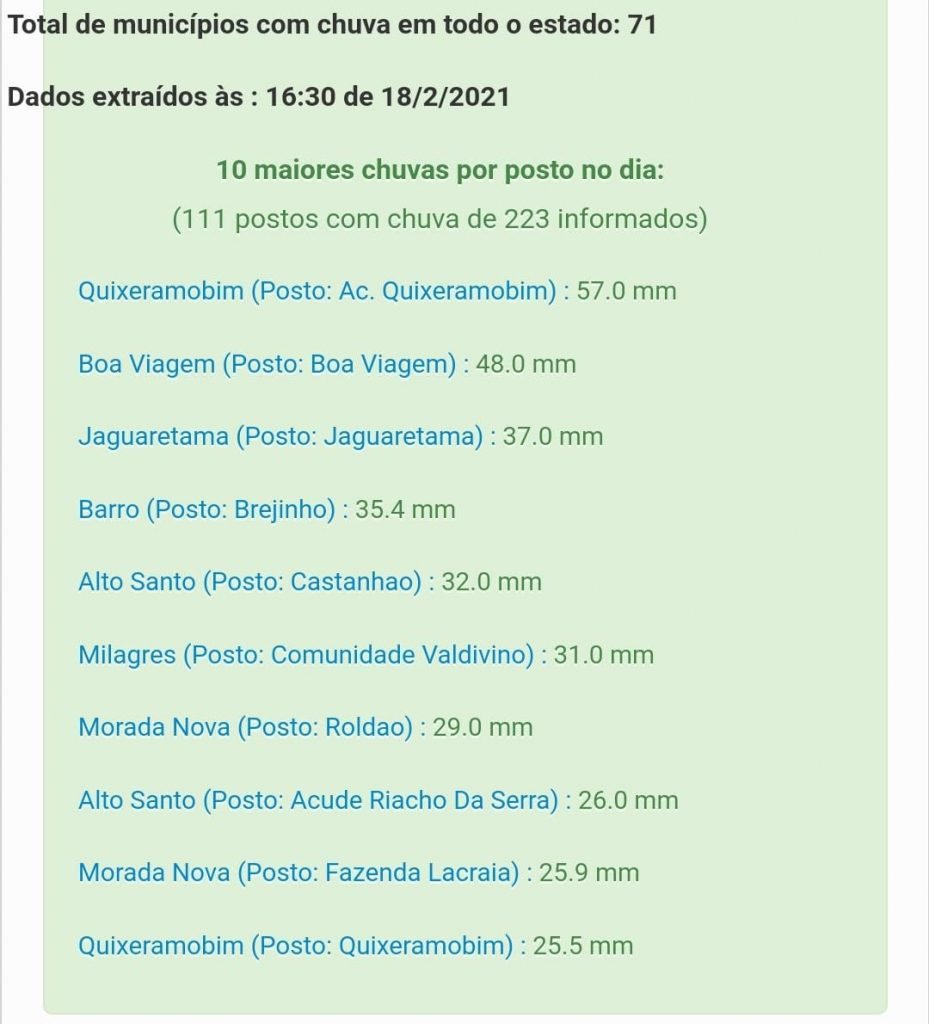Image resolution: width=929 pixels, height=1024 pixels.
Task: Select the Barro (Posto: Brejinho) link
Action: [206, 510]
